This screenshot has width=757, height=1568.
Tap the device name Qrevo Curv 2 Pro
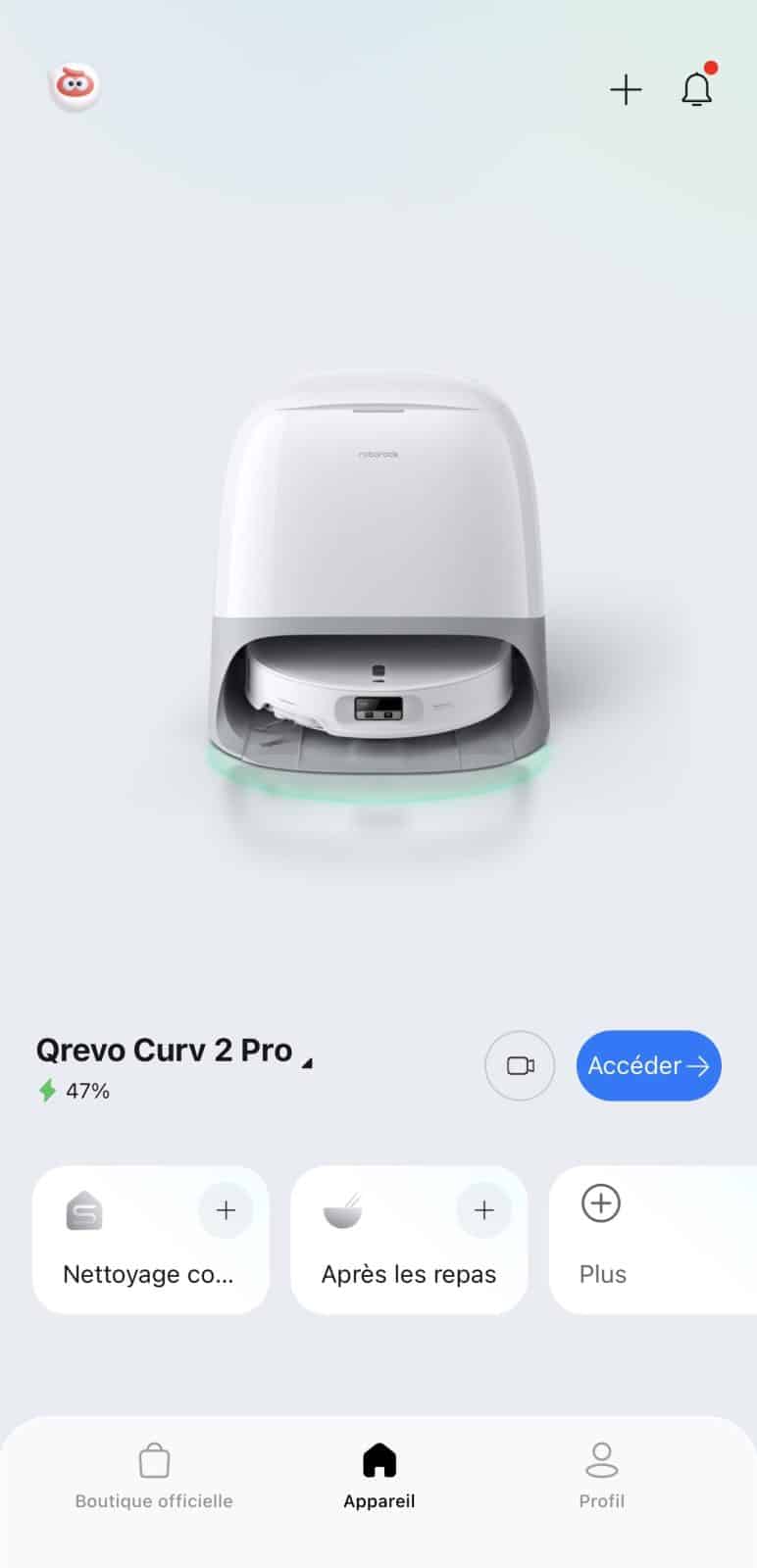(164, 1050)
